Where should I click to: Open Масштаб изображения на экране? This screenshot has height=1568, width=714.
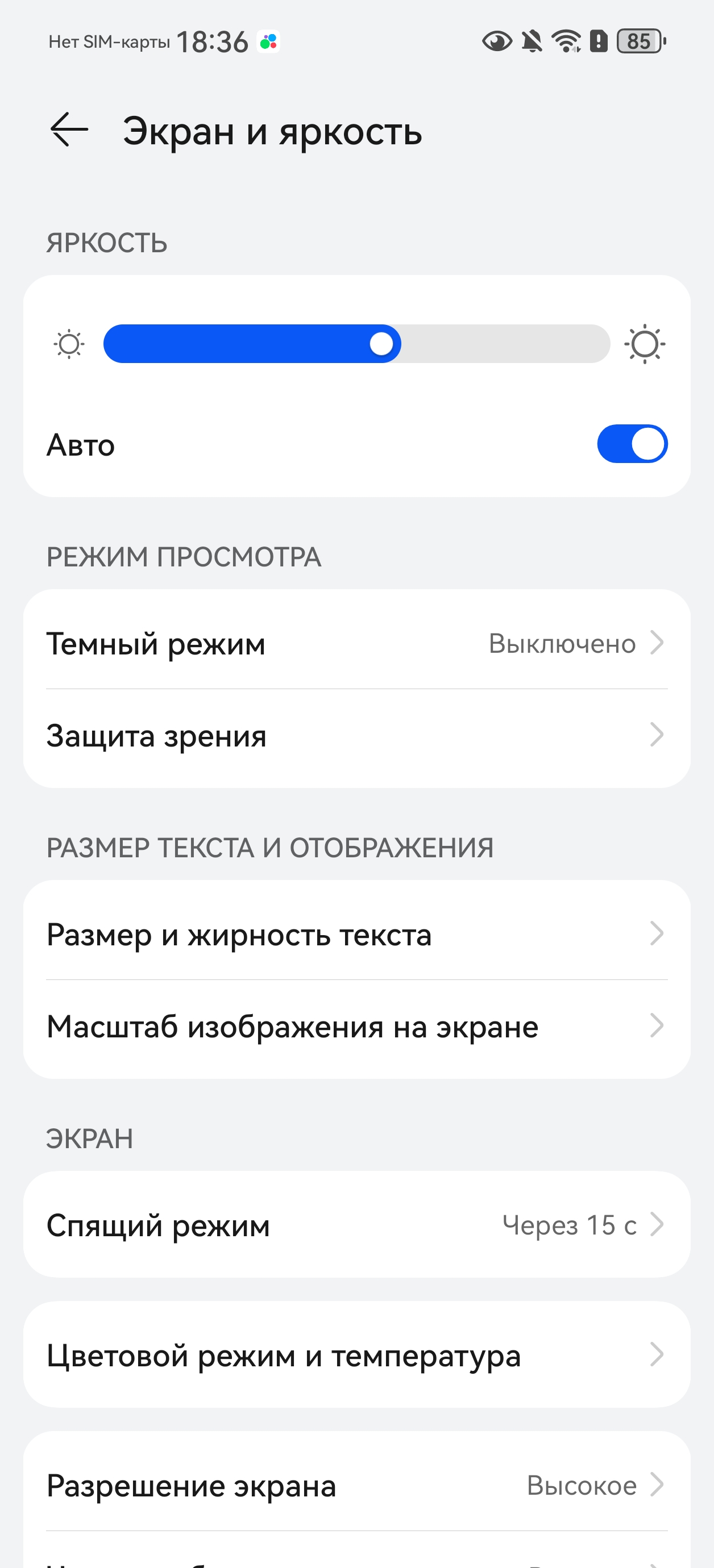[356, 1027]
